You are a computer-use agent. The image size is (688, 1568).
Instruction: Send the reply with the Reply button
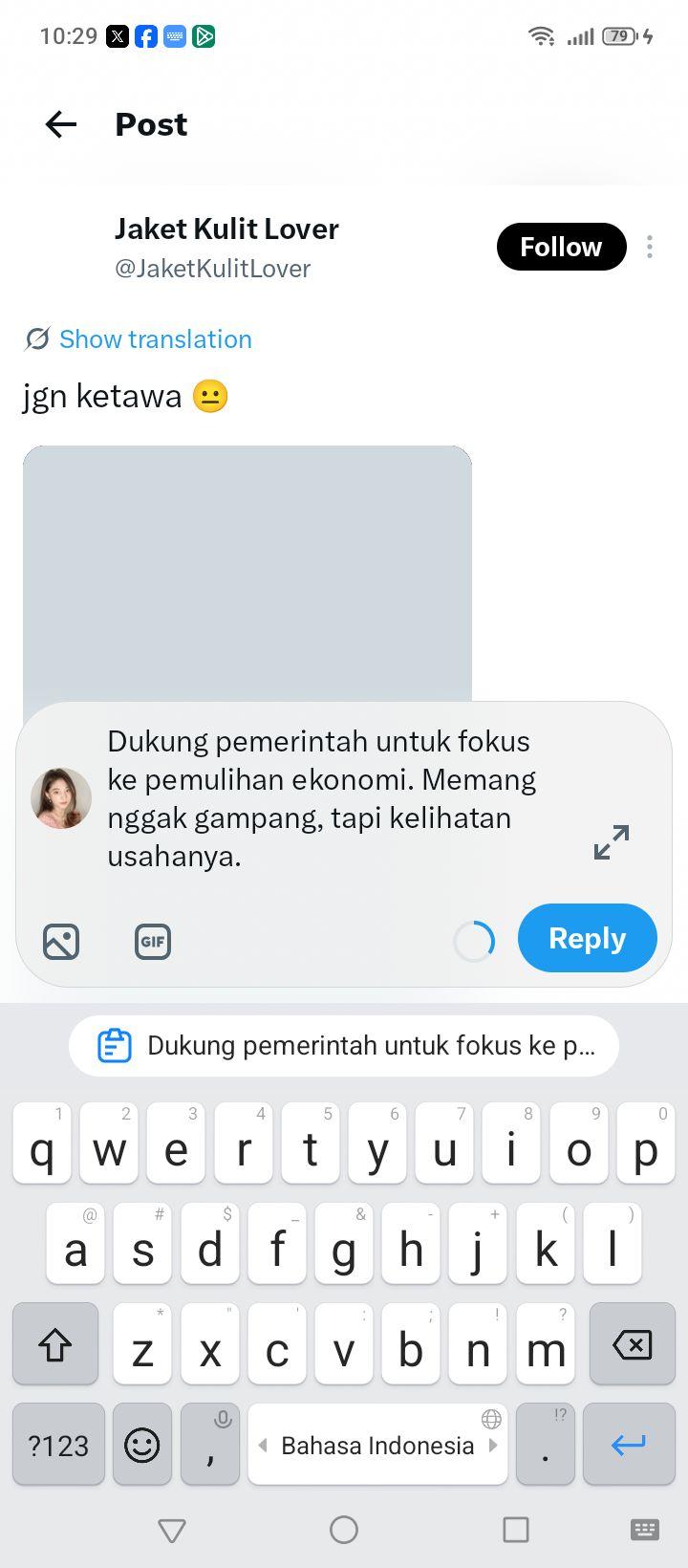tap(588, 938)
